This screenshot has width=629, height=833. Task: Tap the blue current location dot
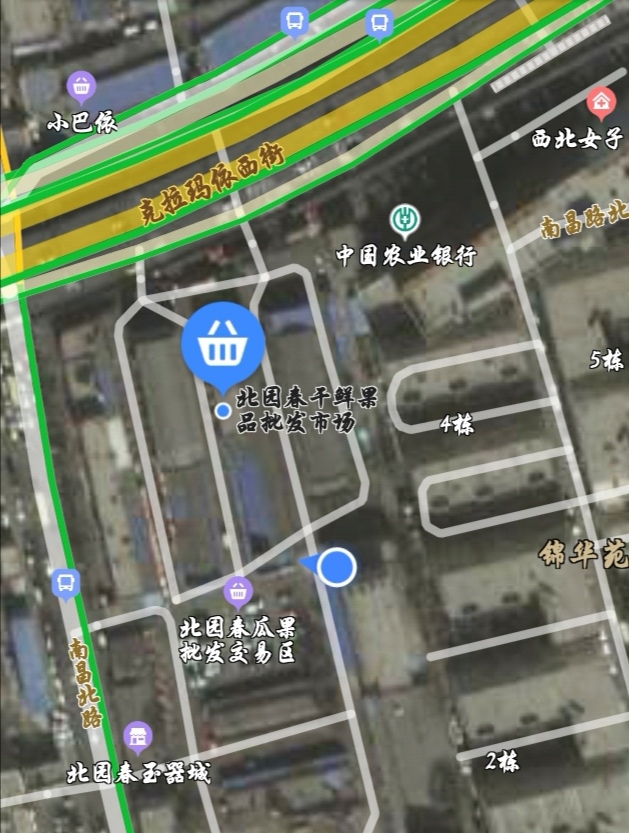[x=337, y=567]
